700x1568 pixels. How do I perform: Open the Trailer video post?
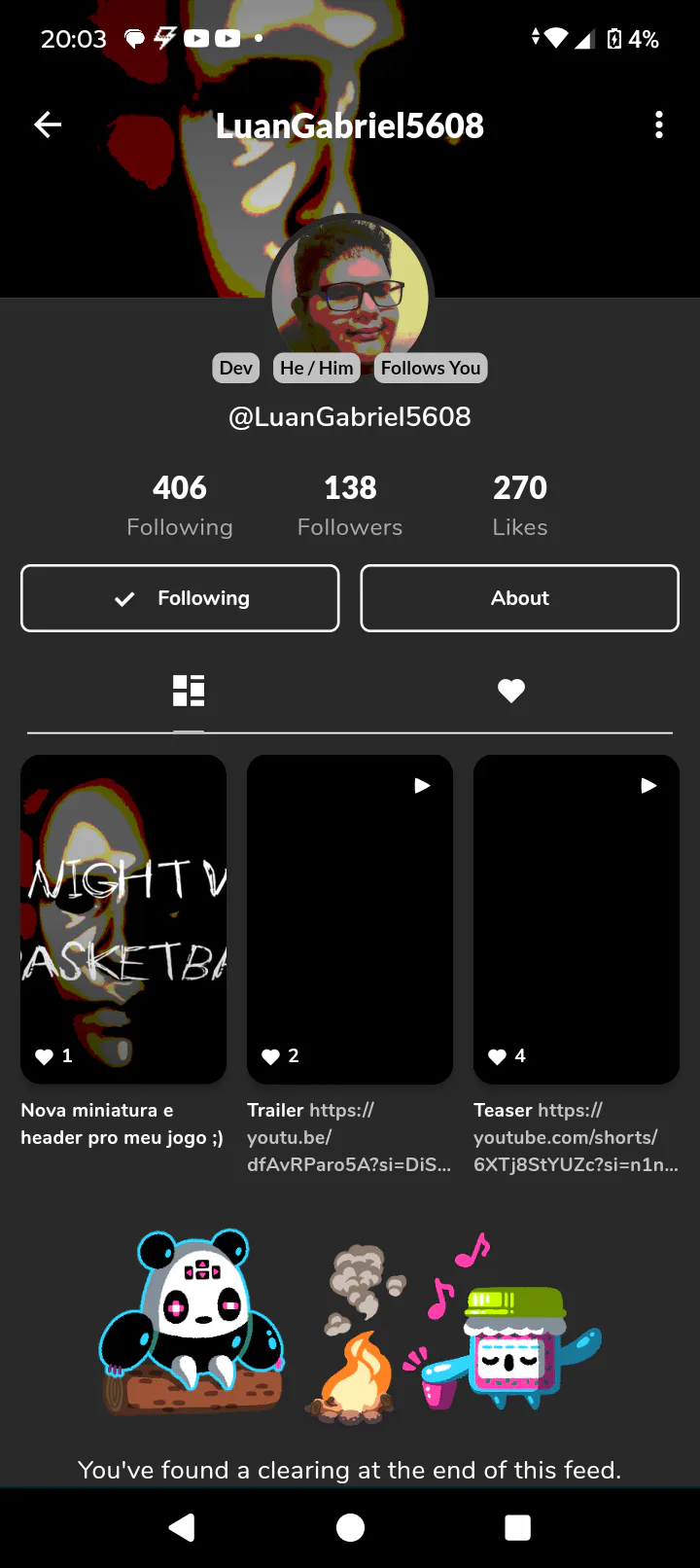[x=350, y=919]
